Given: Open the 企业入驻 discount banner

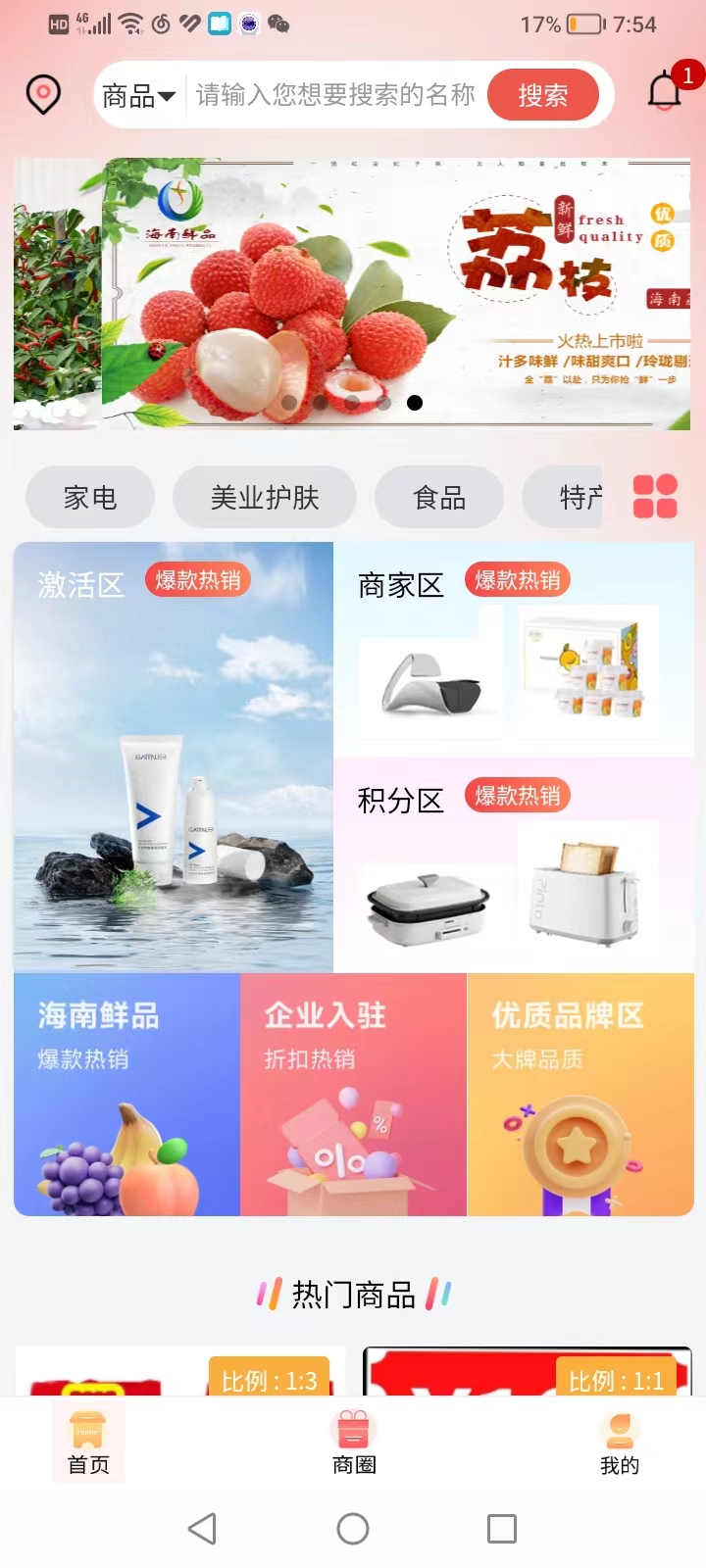Looking at the screenshot, I should (353, 1094).
